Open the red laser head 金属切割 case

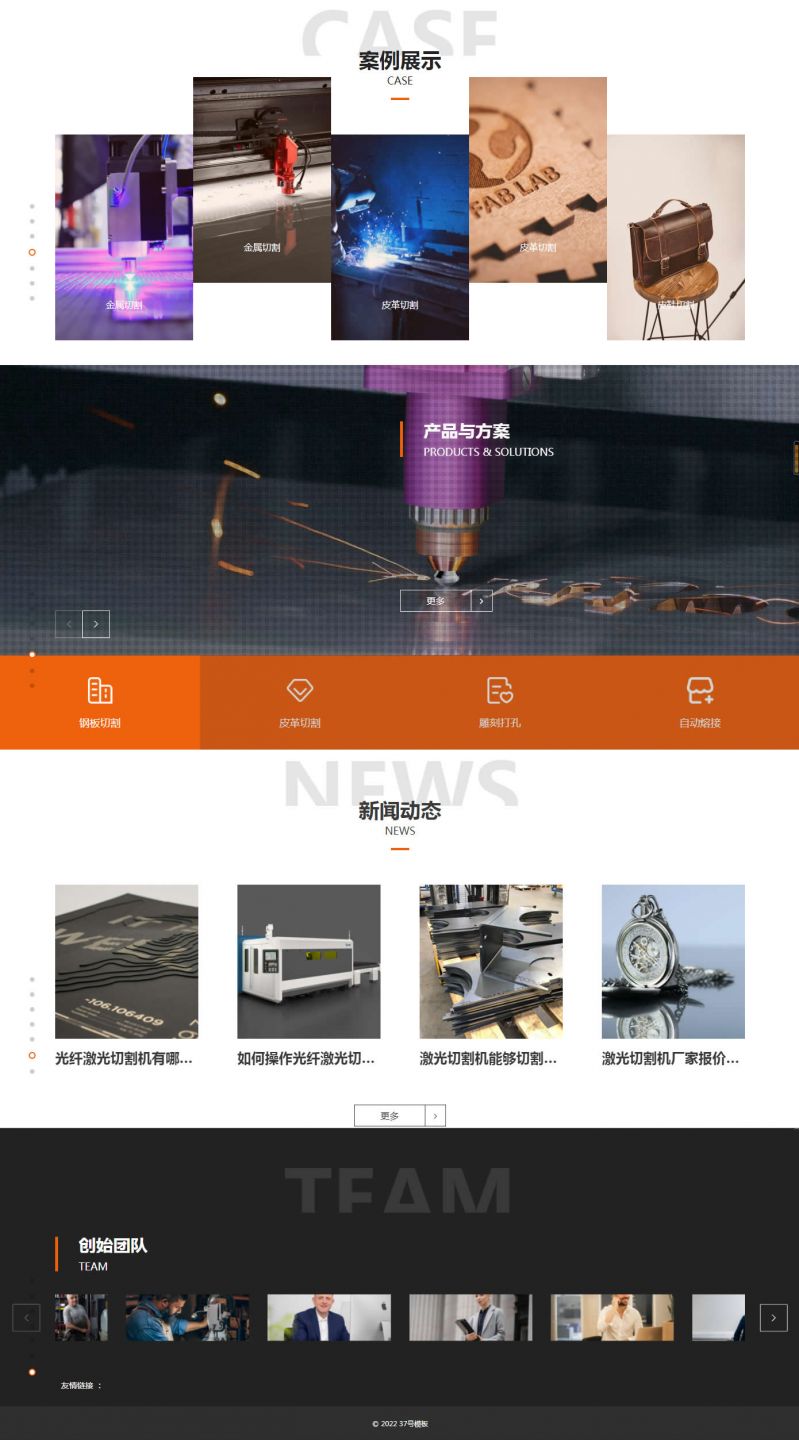pos(261,180)
